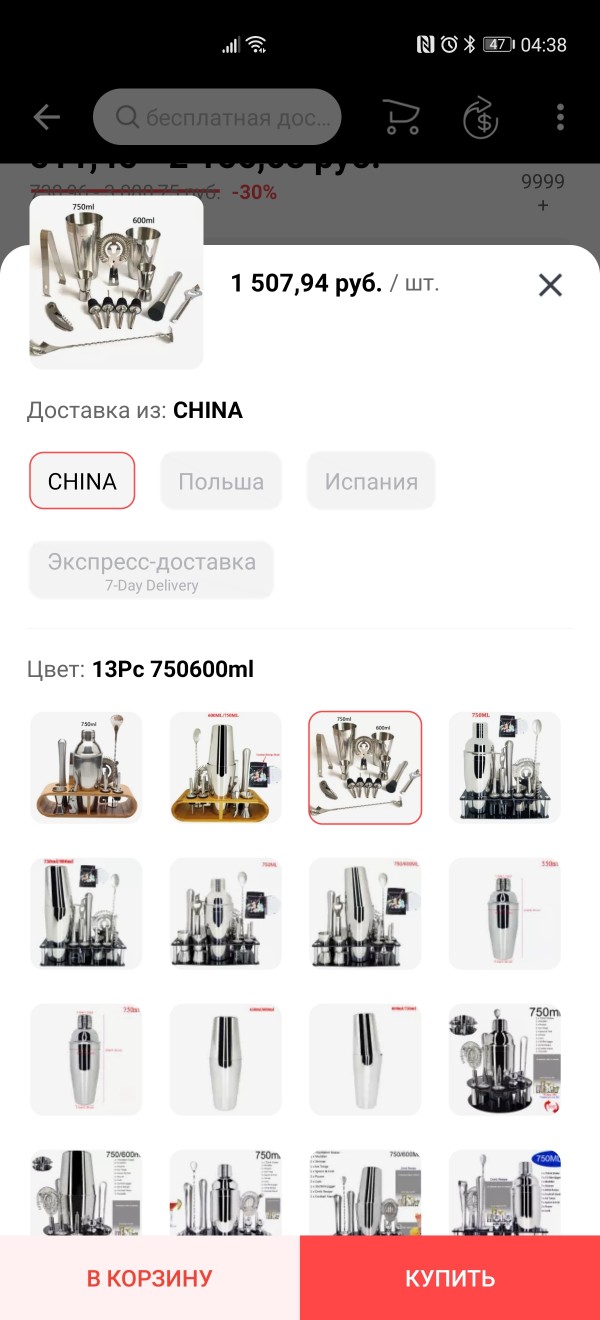Viewport: 600px width, 1320px height.
Task: Open the overflow menu with three dots
Action: point(561,118)
